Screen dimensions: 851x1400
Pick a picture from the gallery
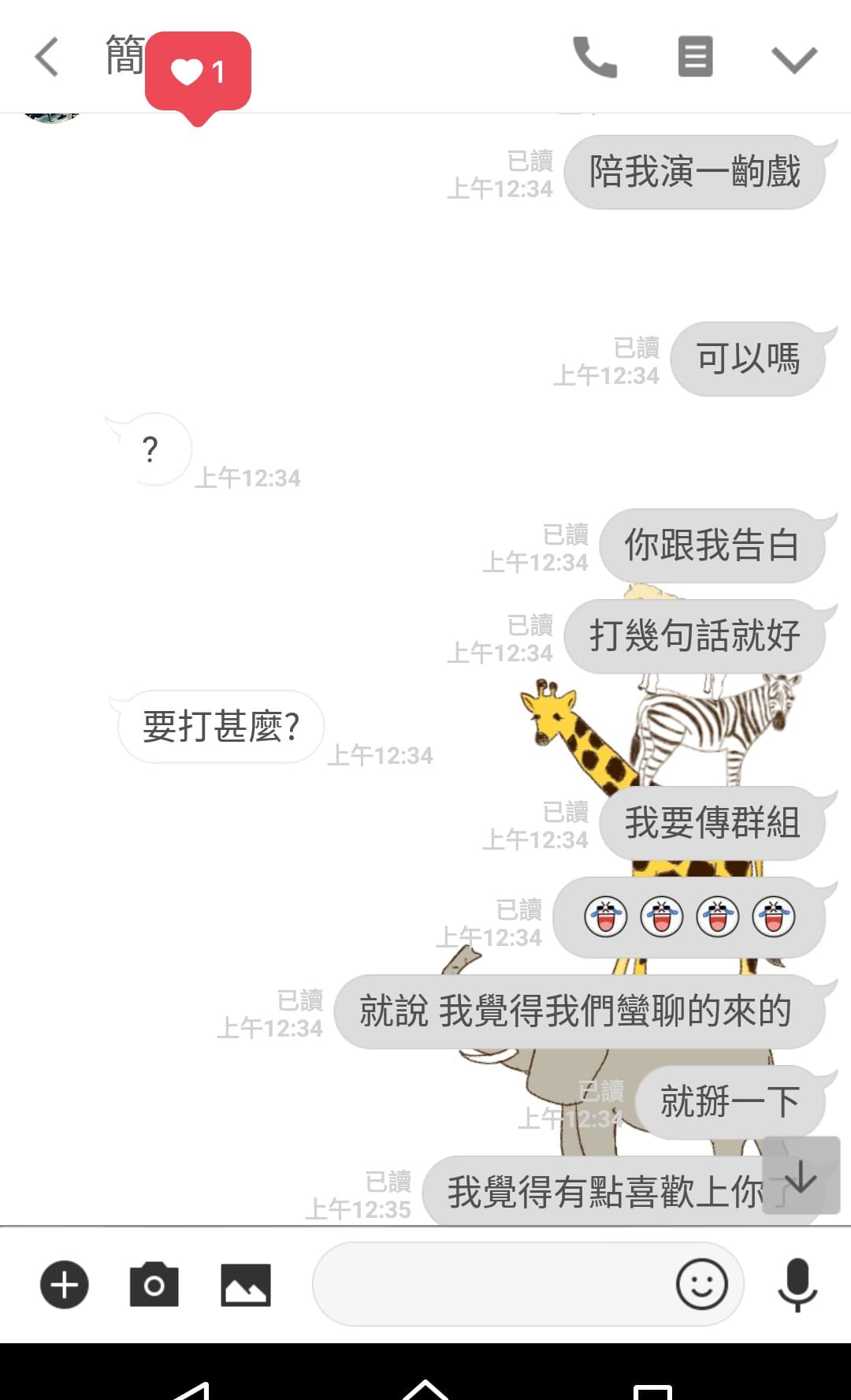click(x=246, y=1285)
